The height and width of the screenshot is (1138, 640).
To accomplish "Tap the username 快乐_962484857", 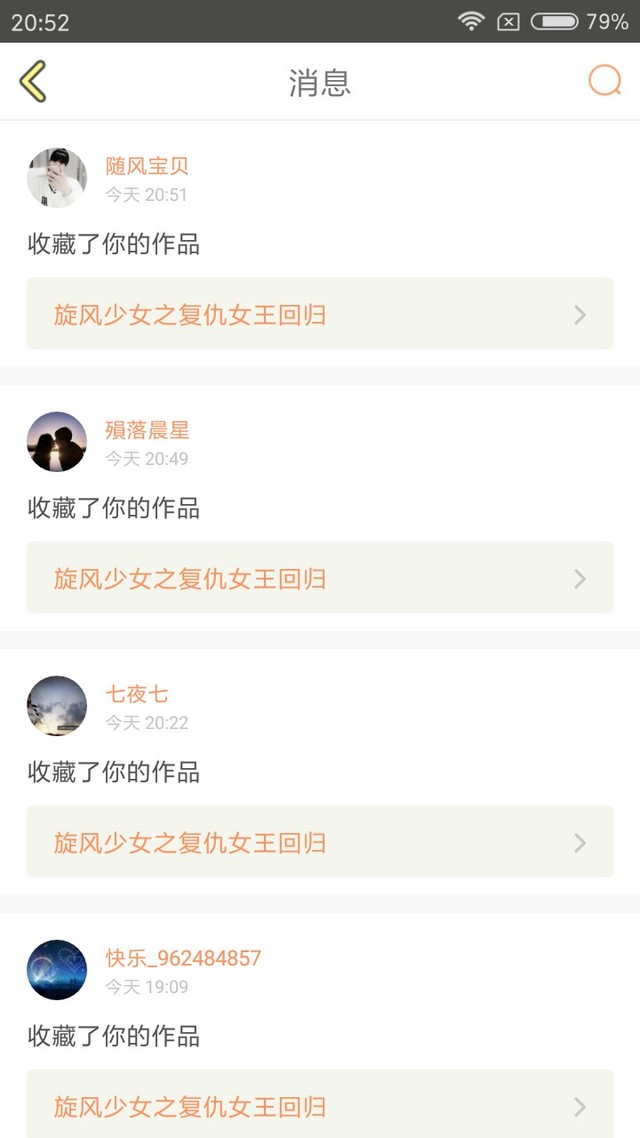I will point(183,959).
